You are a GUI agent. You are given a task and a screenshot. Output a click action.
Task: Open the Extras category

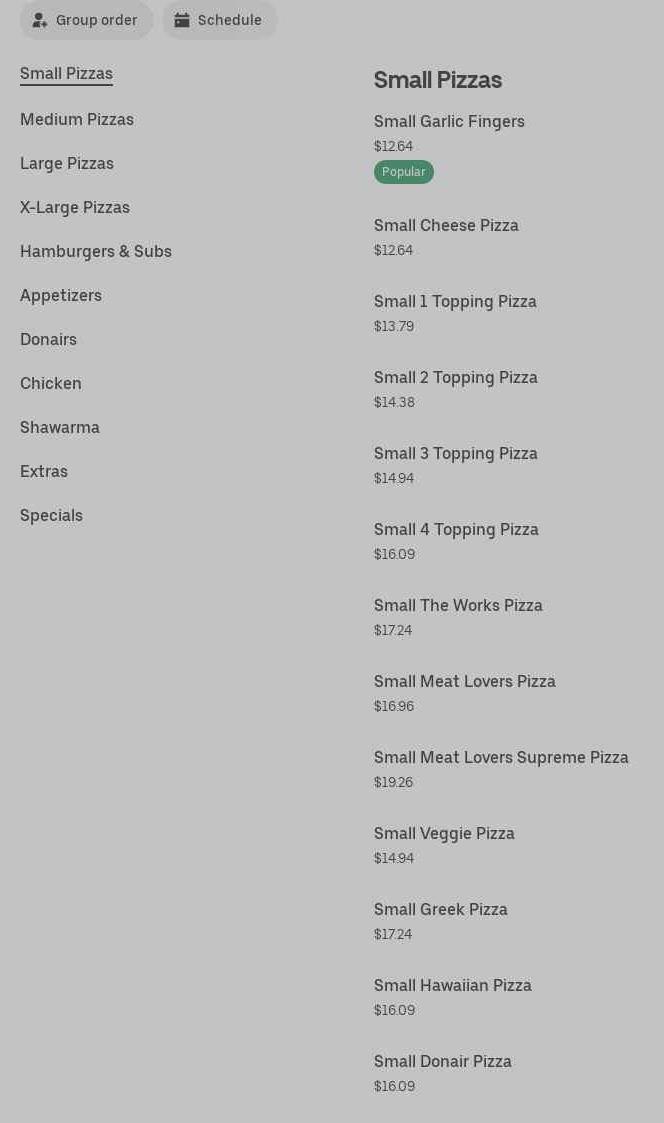[44, 471]
